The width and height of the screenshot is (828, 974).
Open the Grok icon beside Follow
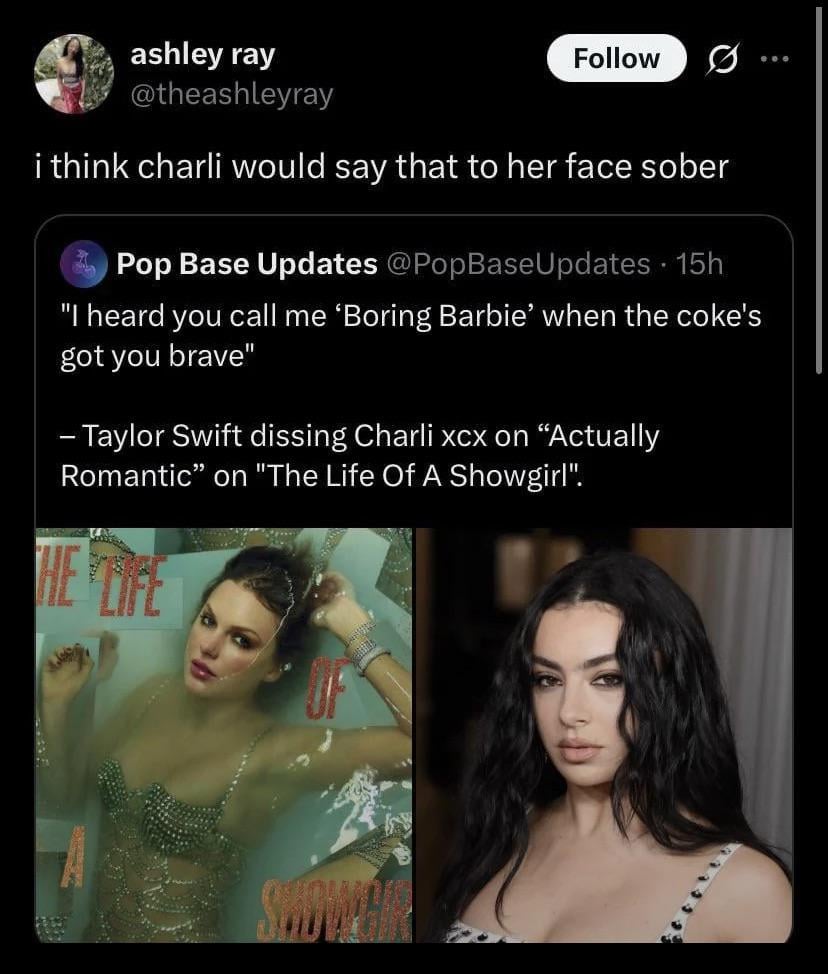point(719,60)
